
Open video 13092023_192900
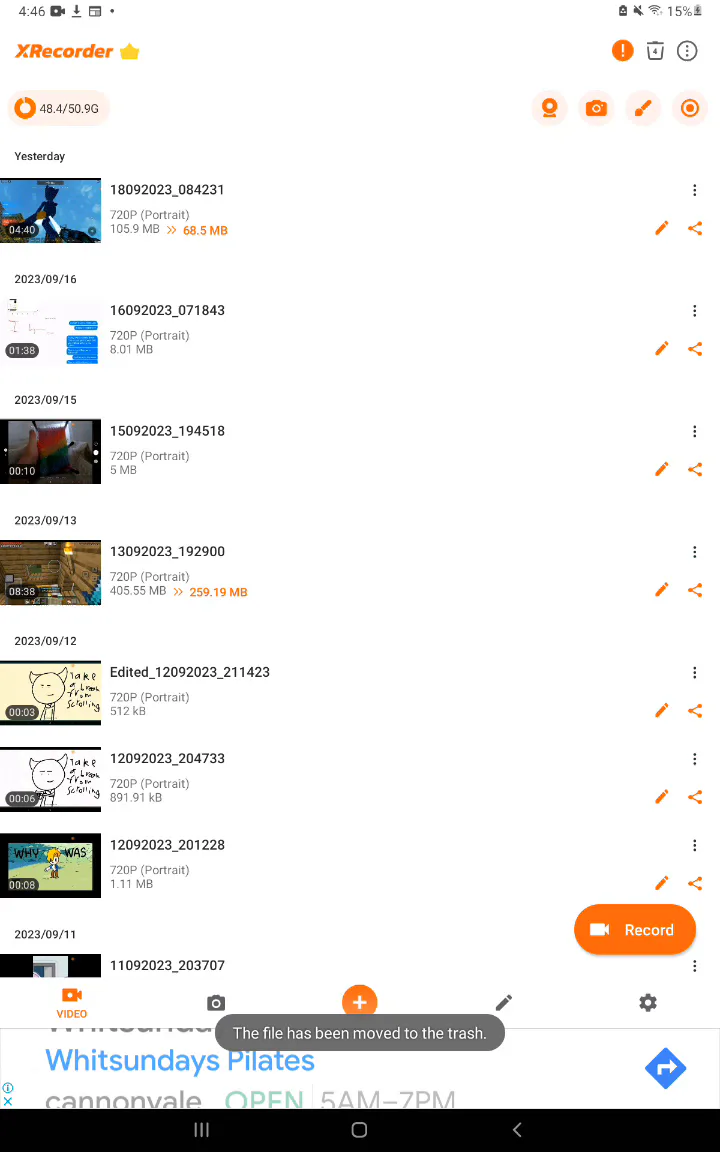click(x=50, y=573)
